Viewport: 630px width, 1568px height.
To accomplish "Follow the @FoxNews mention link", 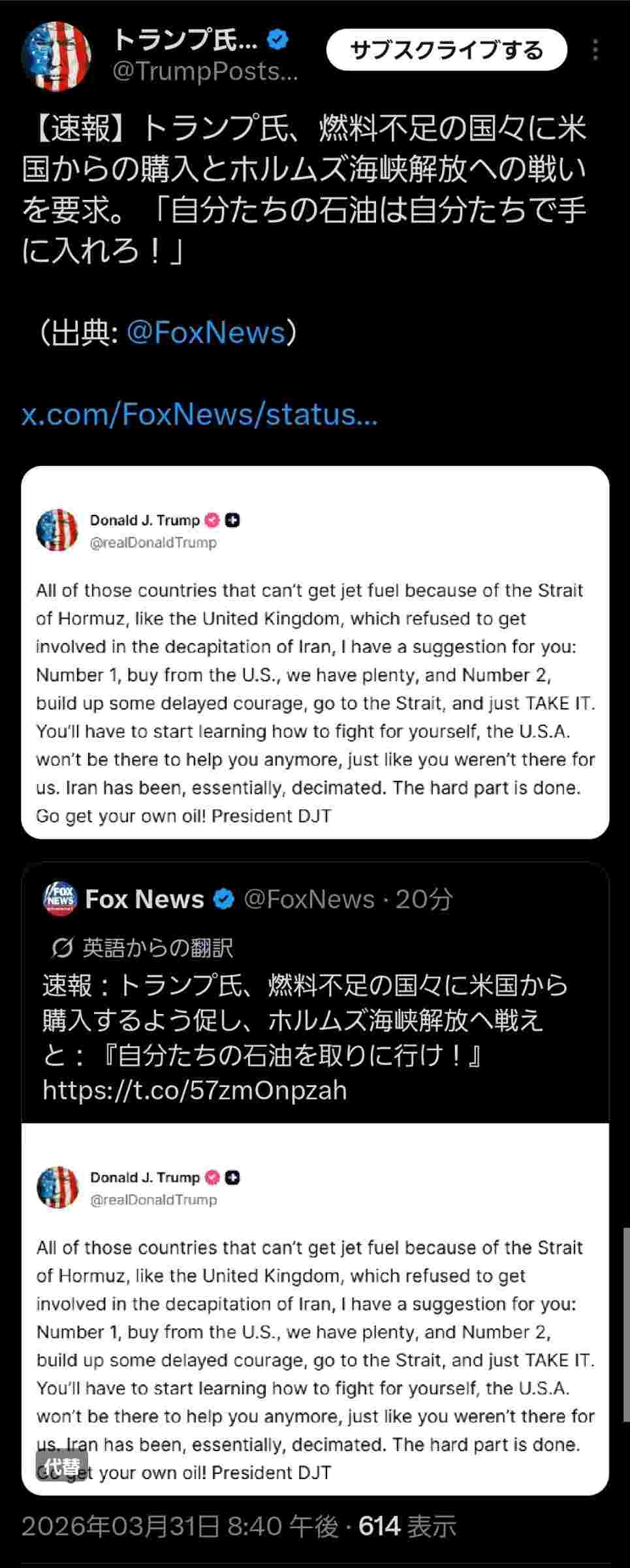I will coord(206,333).
